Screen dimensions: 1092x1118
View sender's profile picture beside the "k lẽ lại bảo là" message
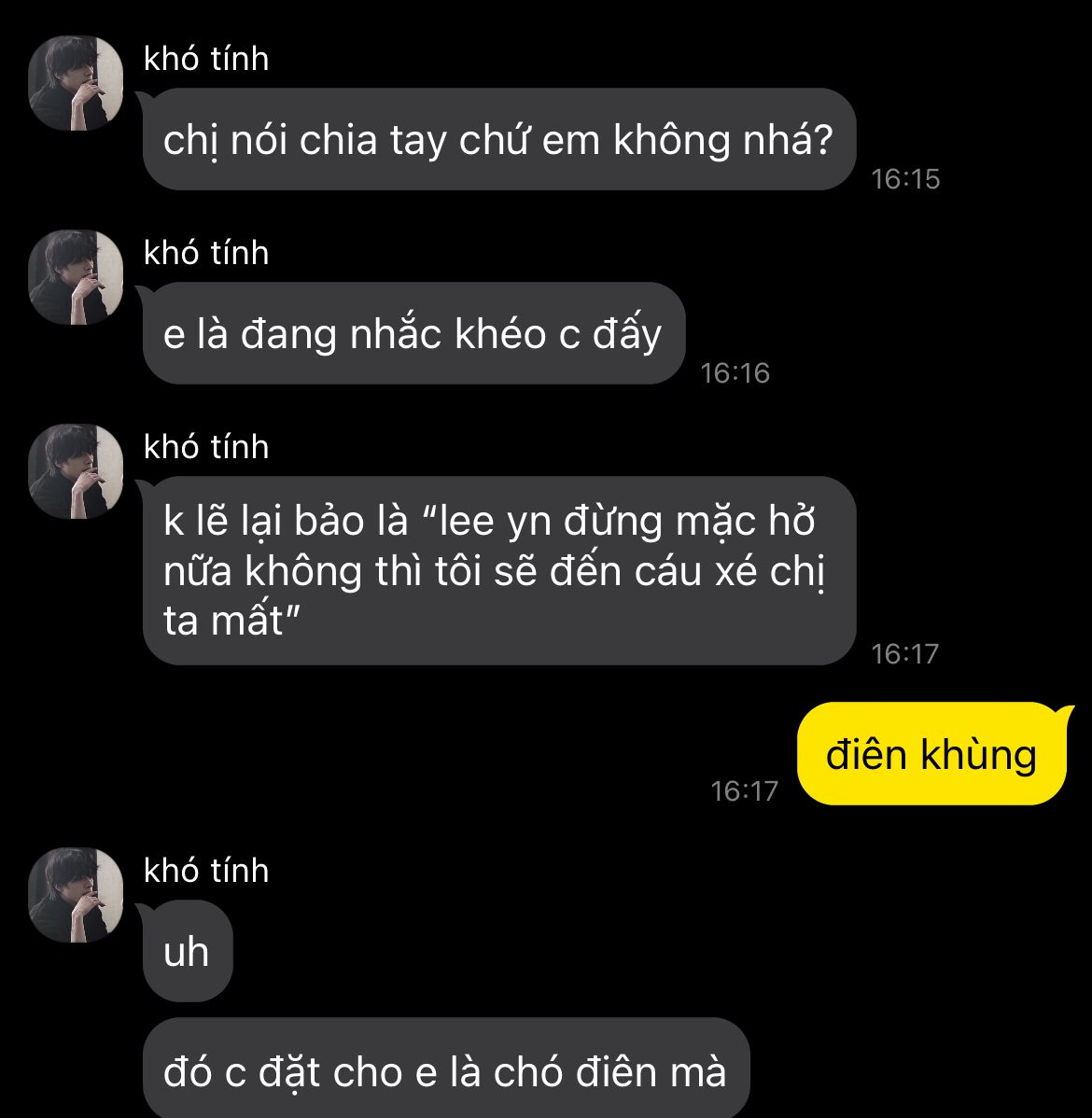(76, 471)
